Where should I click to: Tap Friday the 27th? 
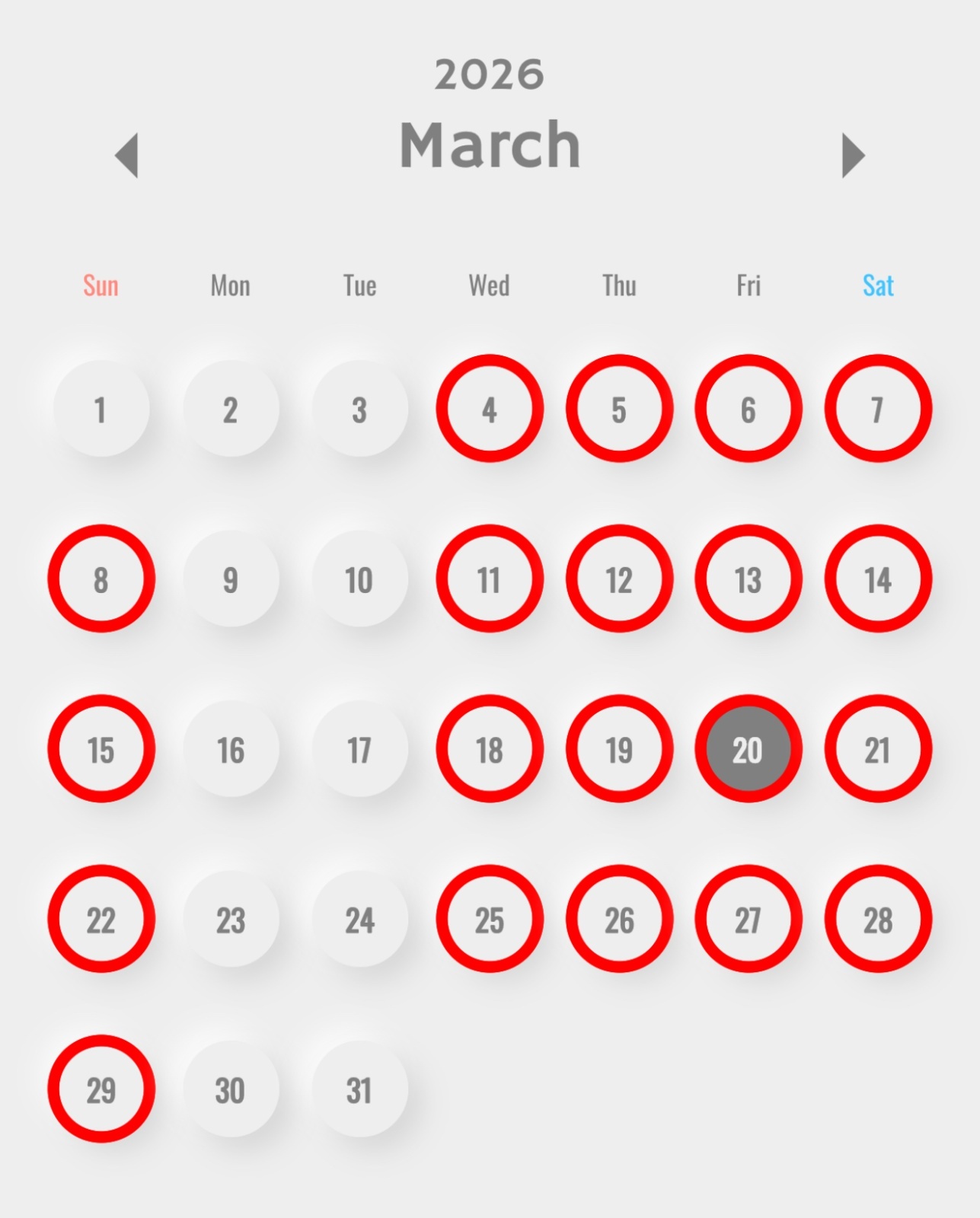pos(748,919)
